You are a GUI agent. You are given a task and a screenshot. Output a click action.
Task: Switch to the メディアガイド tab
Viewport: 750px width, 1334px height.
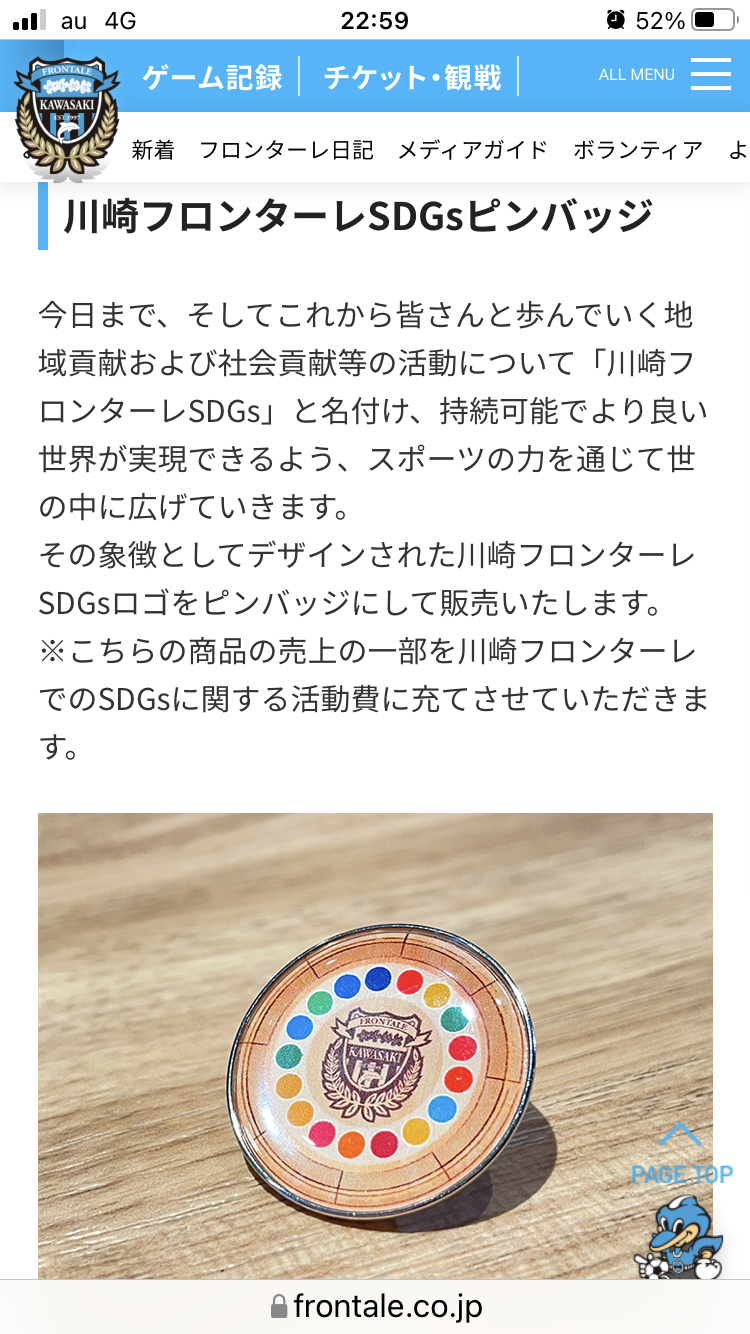pos(473,150)
